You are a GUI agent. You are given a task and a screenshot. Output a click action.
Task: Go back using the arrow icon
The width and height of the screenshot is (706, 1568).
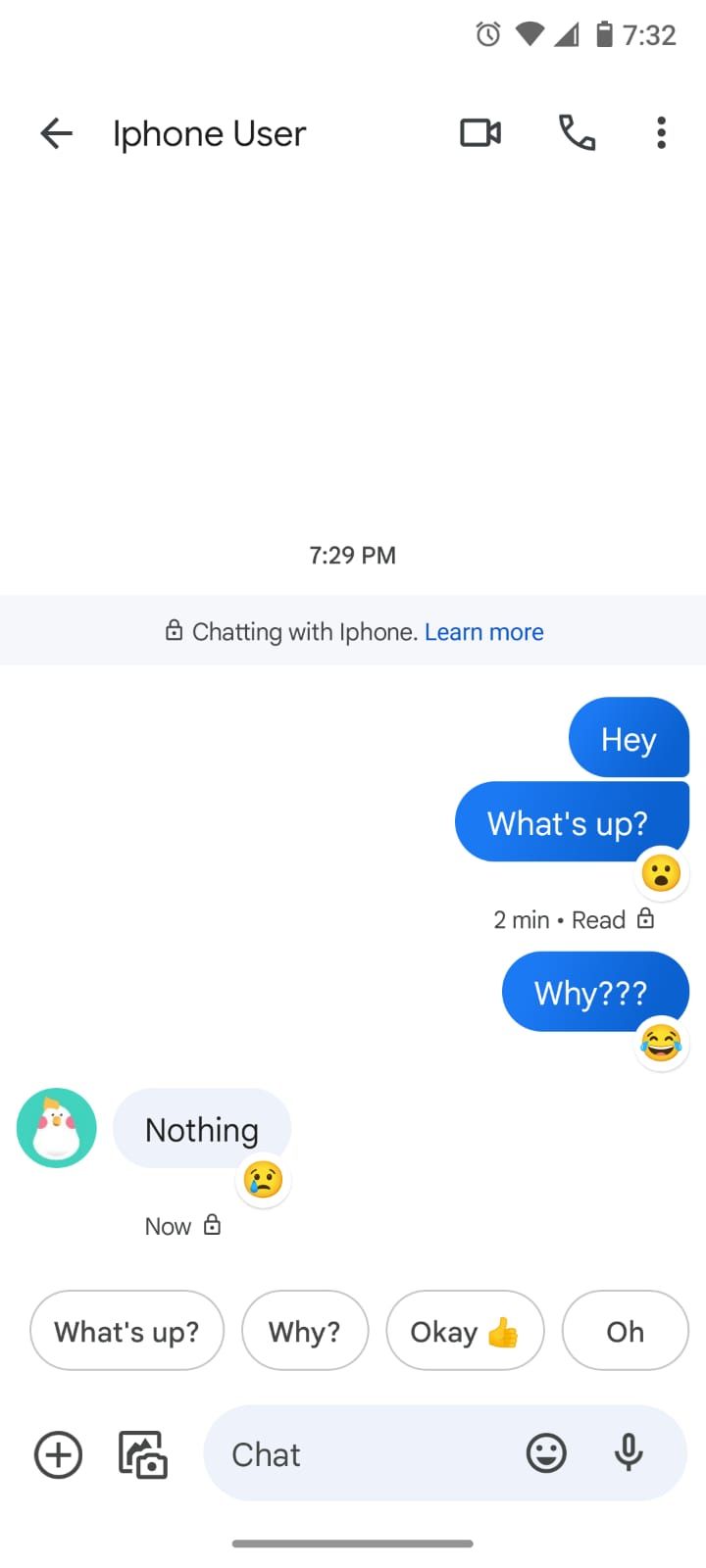tap(57, 133)
